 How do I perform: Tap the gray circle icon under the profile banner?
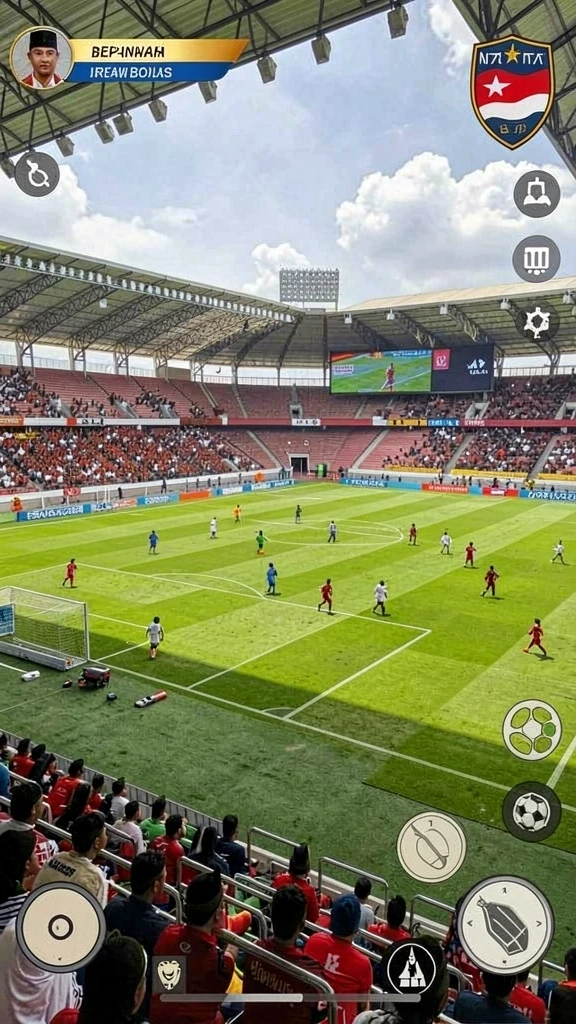[x=37, y=174]
